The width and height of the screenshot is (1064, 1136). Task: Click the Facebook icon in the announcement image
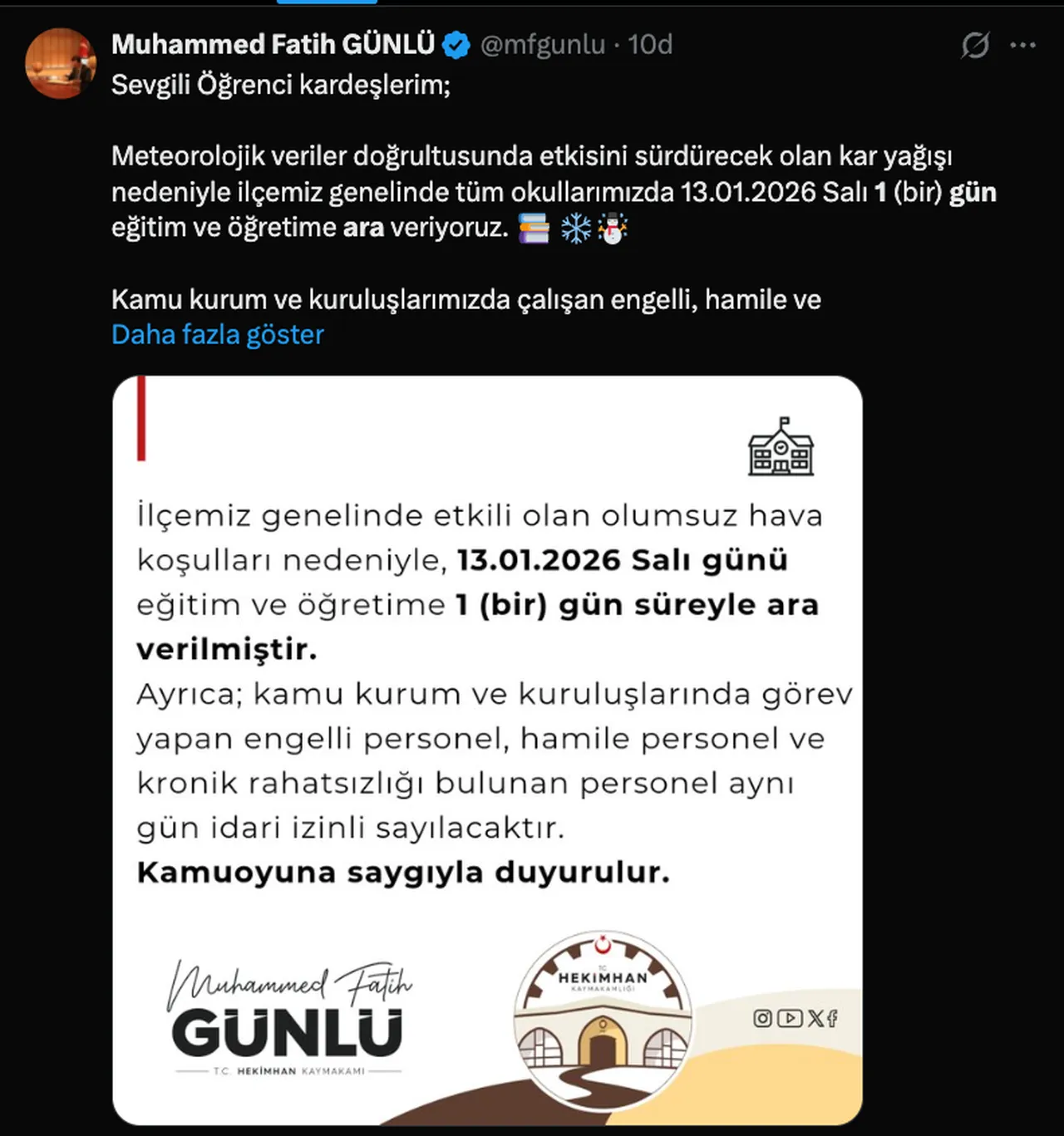[x=833, y=1018]
